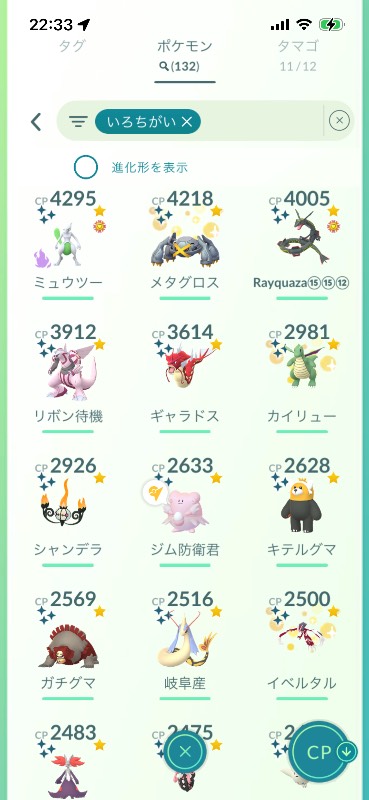Select Rayquaza CP 4005
The height and width of the screenshot is (800, 369).
(x=301, y=245)
